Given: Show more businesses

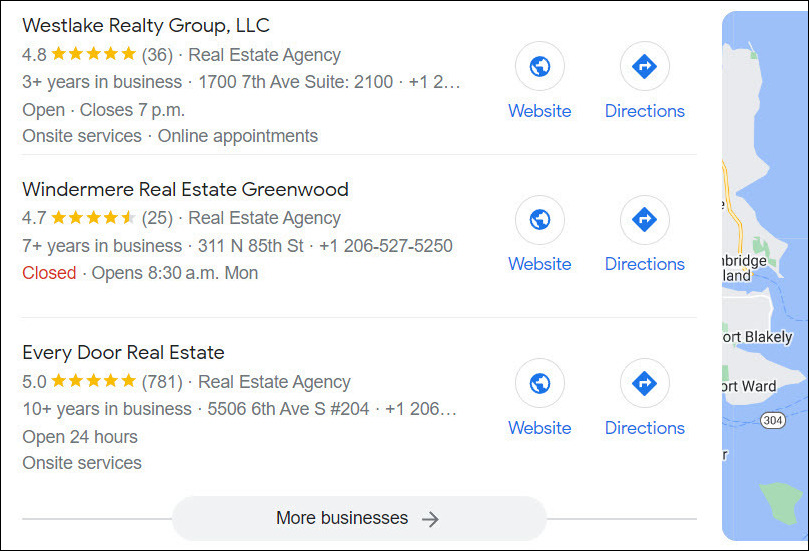Looking at the screenshot, I should pyautogui.click(x=358, y=518).
